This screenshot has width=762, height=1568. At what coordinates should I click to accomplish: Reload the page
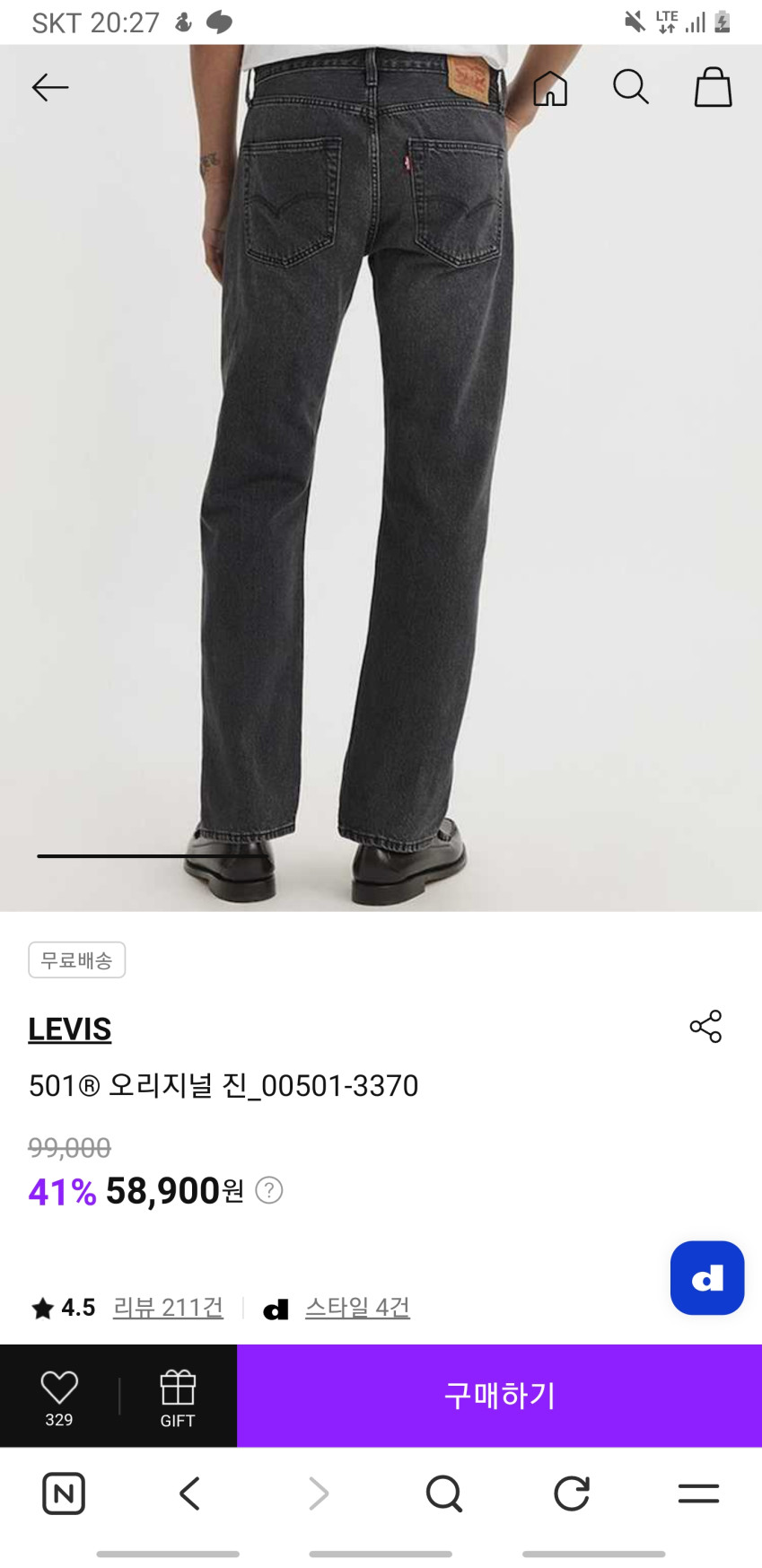[x=571, y=1494]
